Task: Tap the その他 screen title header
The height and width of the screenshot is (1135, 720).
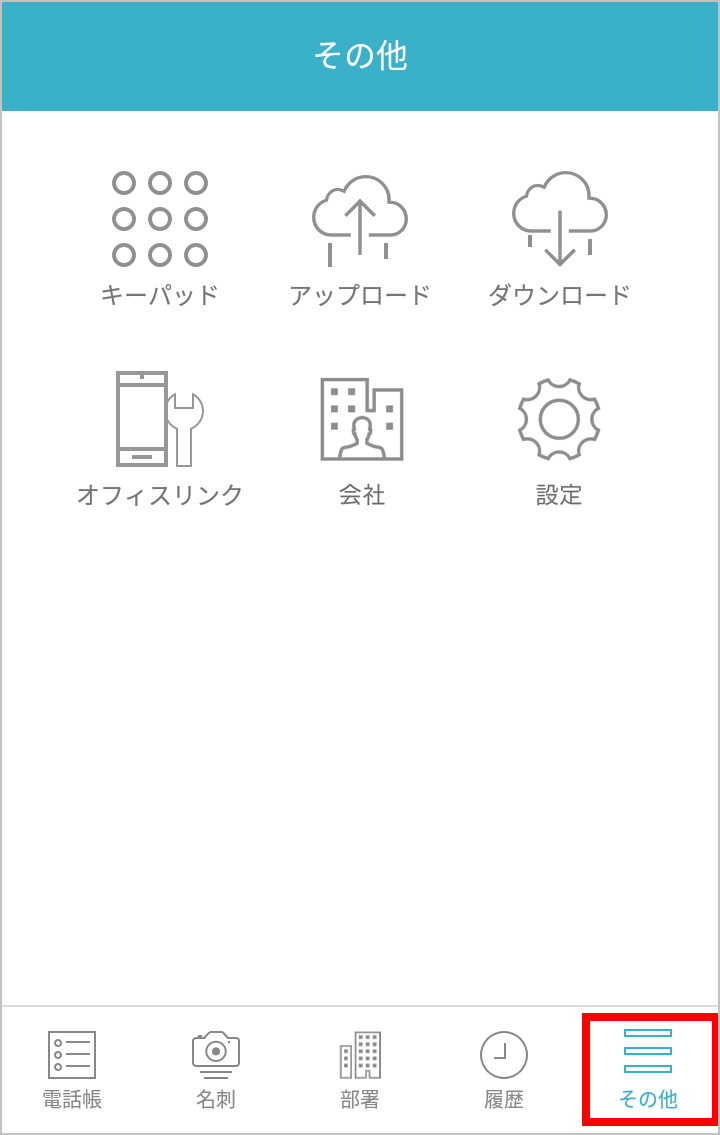Action: [360, 56]
